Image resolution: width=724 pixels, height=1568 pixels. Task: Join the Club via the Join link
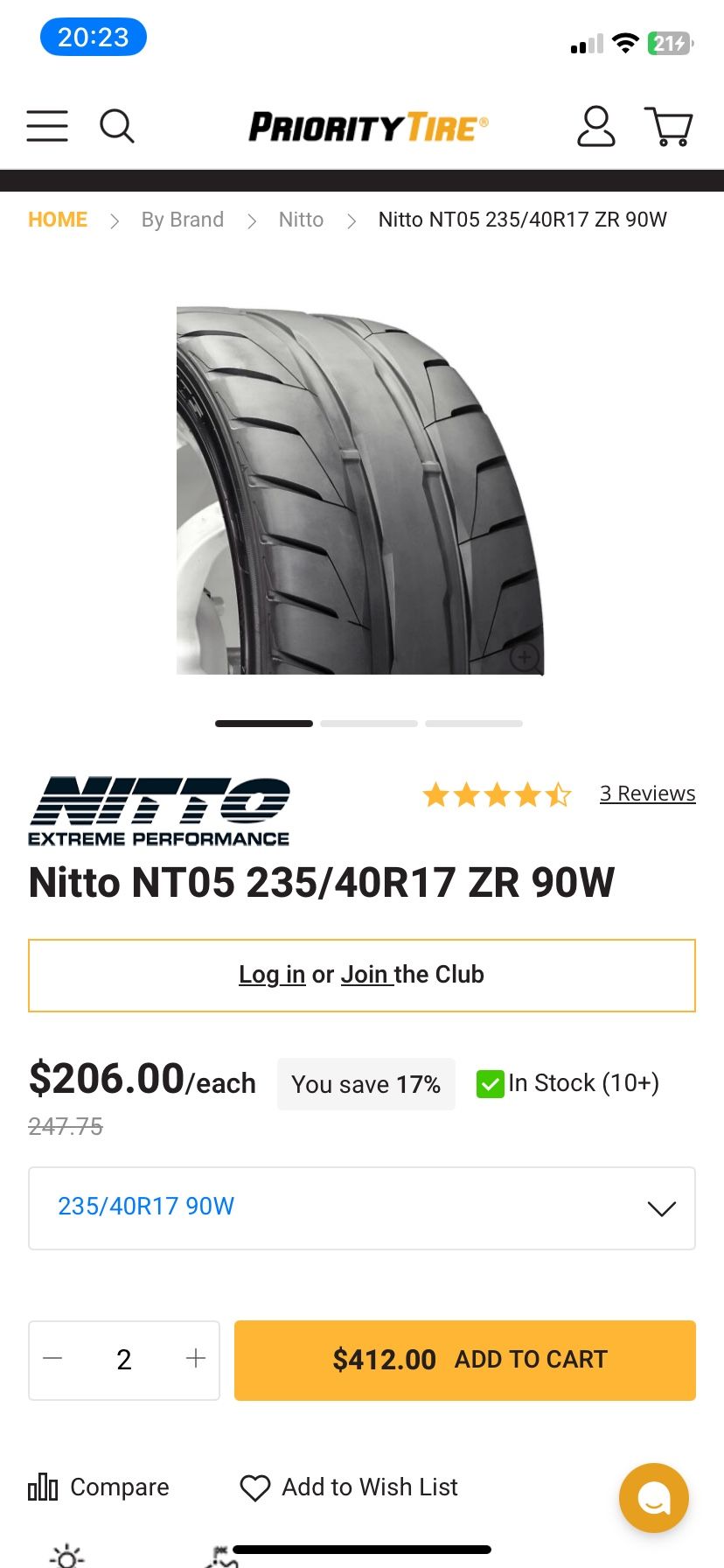coord(365,975)
